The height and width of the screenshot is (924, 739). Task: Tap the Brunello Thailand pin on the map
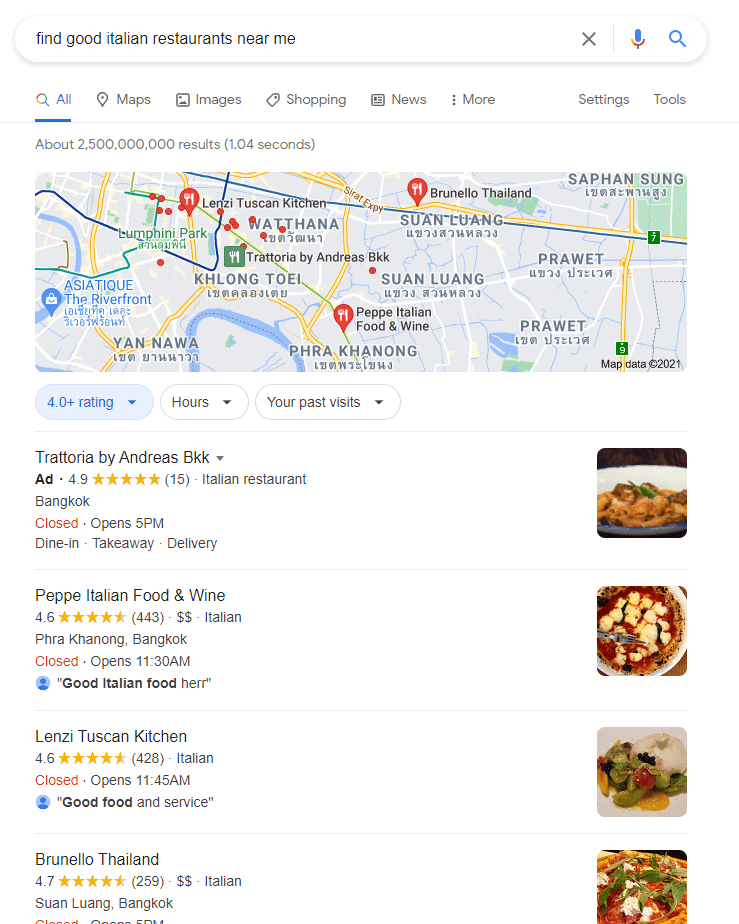tap(418, 188)
